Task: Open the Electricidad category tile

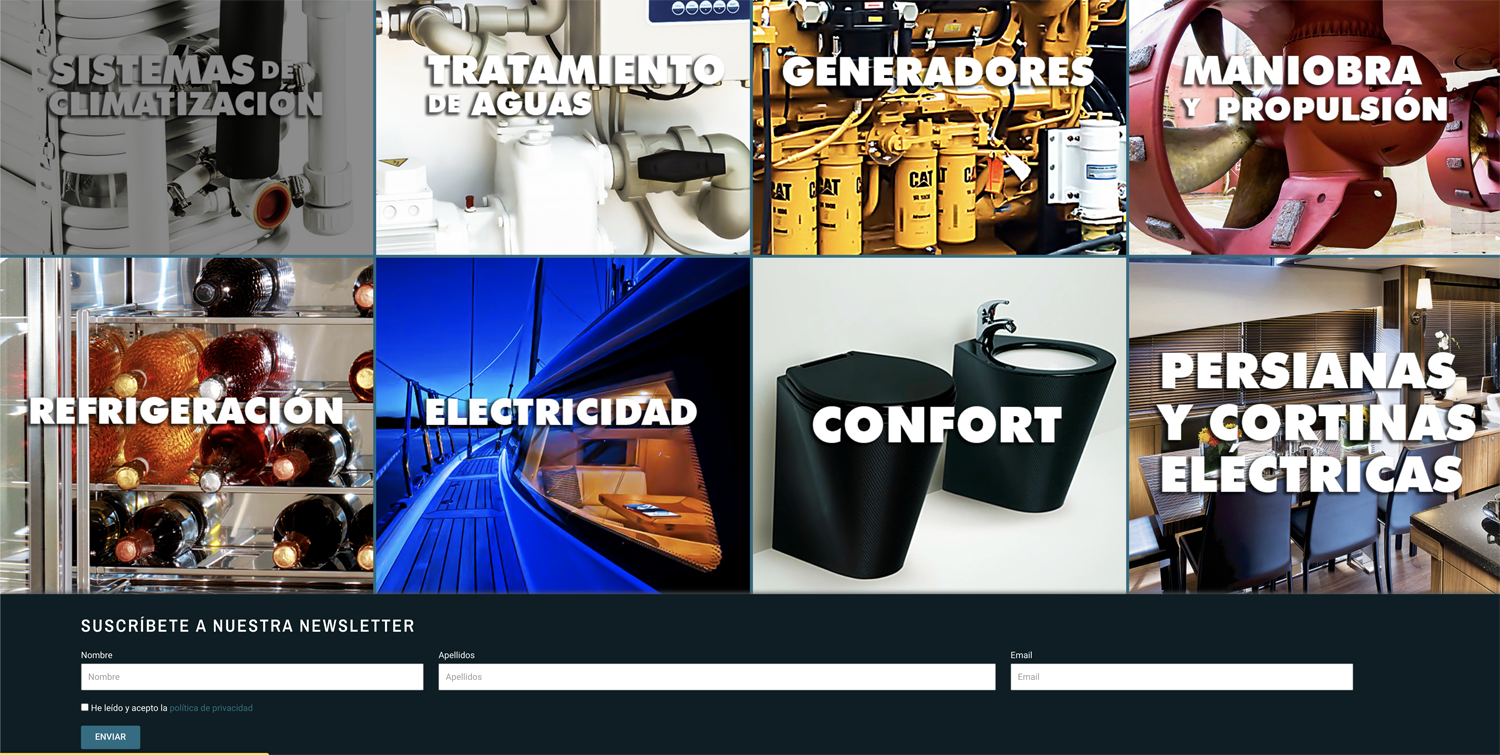Action: click(x=563, y=425)
